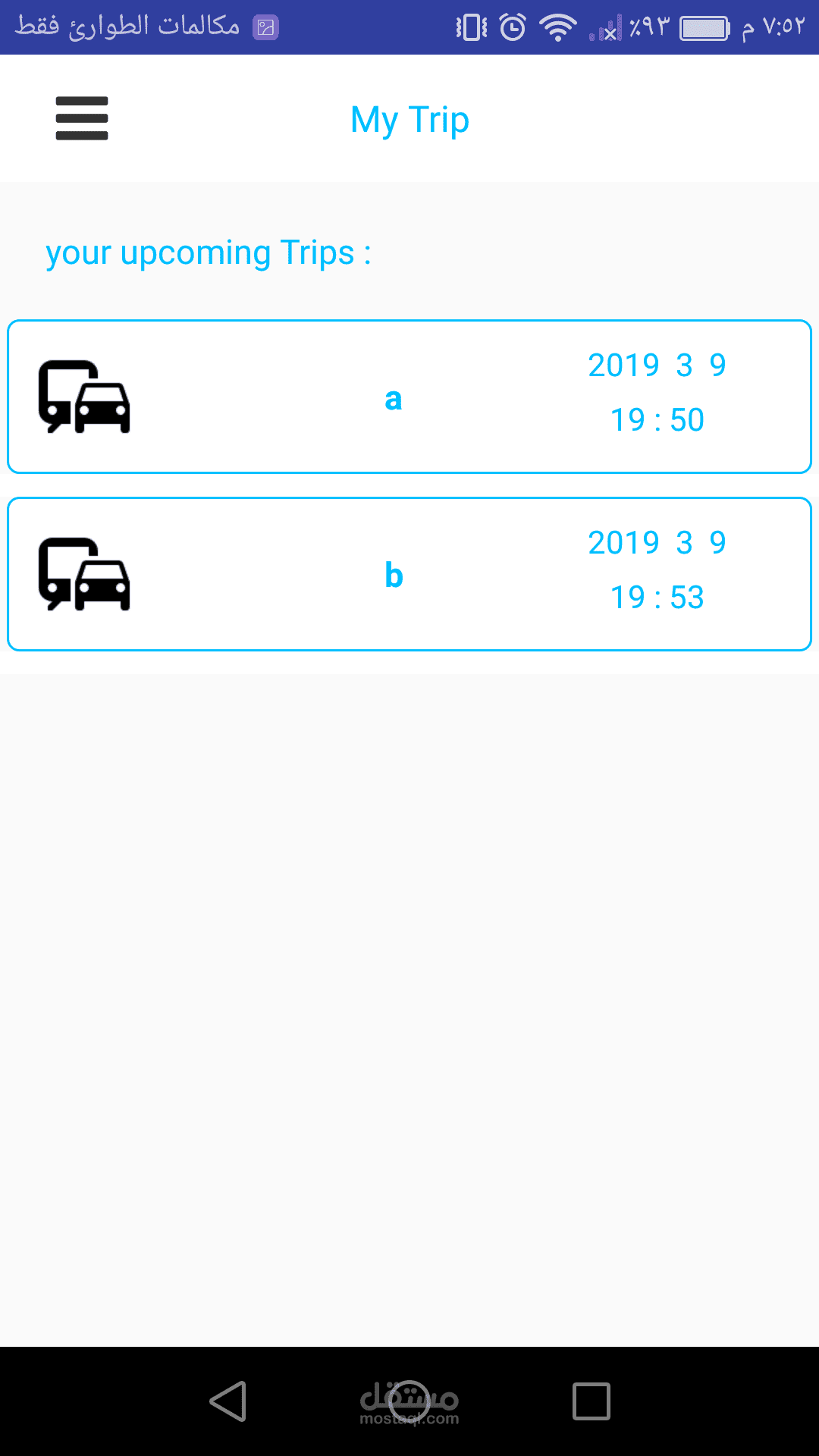Open recent apps with the square button
Viewport: 819px width, 1456px height.
pos(591,1401)
